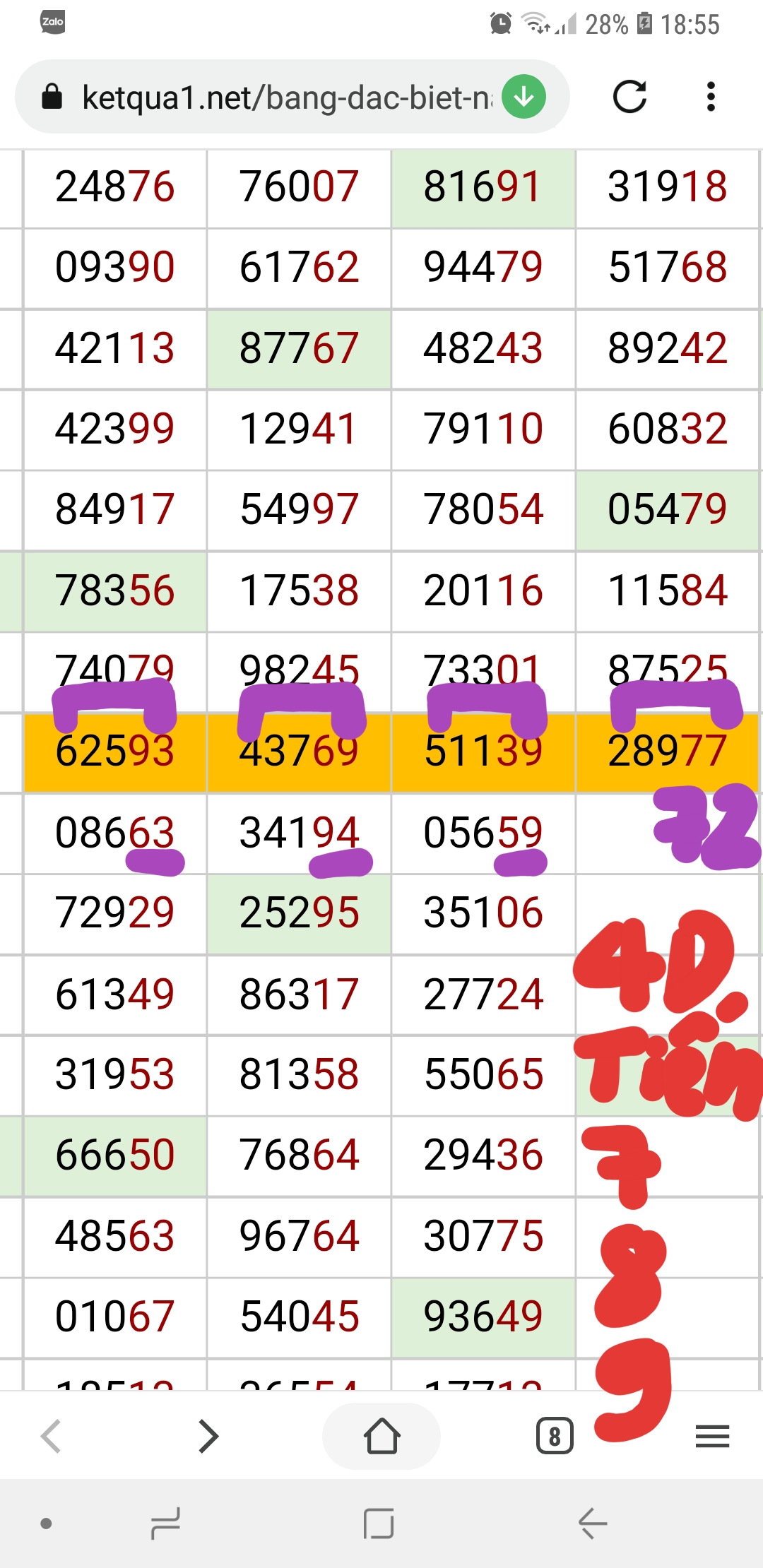Go back to the previous page
This screenshot has height=1568, width=763.
coord(51,1436)
